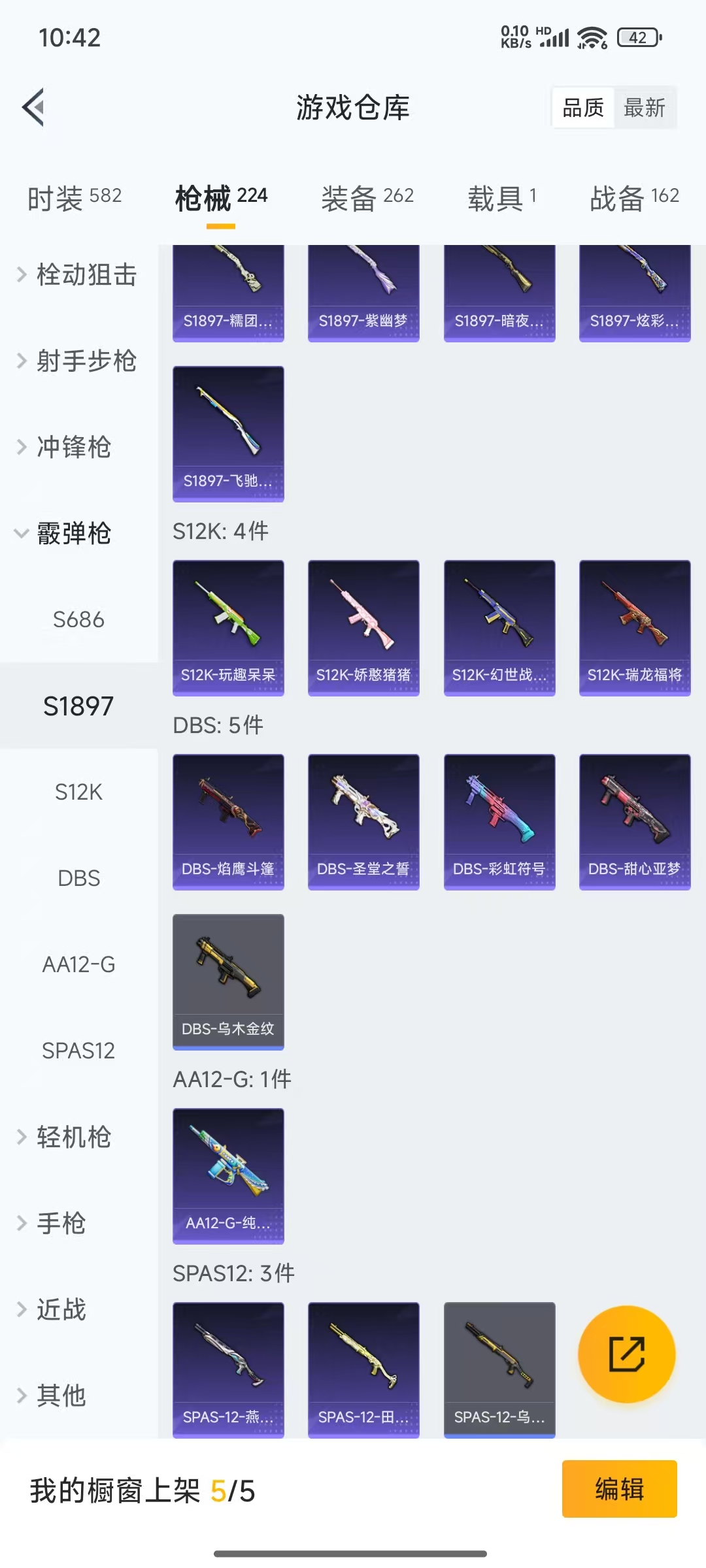Viewport: 706px width, 1568px height.
Task: Select S686 in the side list
Action: [x=78, y=619]
